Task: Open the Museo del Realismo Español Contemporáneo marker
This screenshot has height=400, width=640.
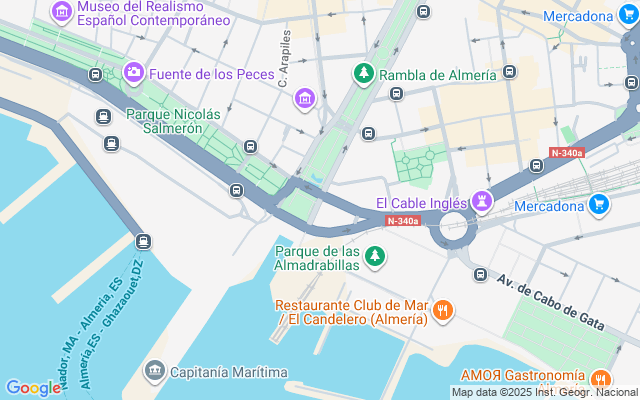Action: coord(62,11)
